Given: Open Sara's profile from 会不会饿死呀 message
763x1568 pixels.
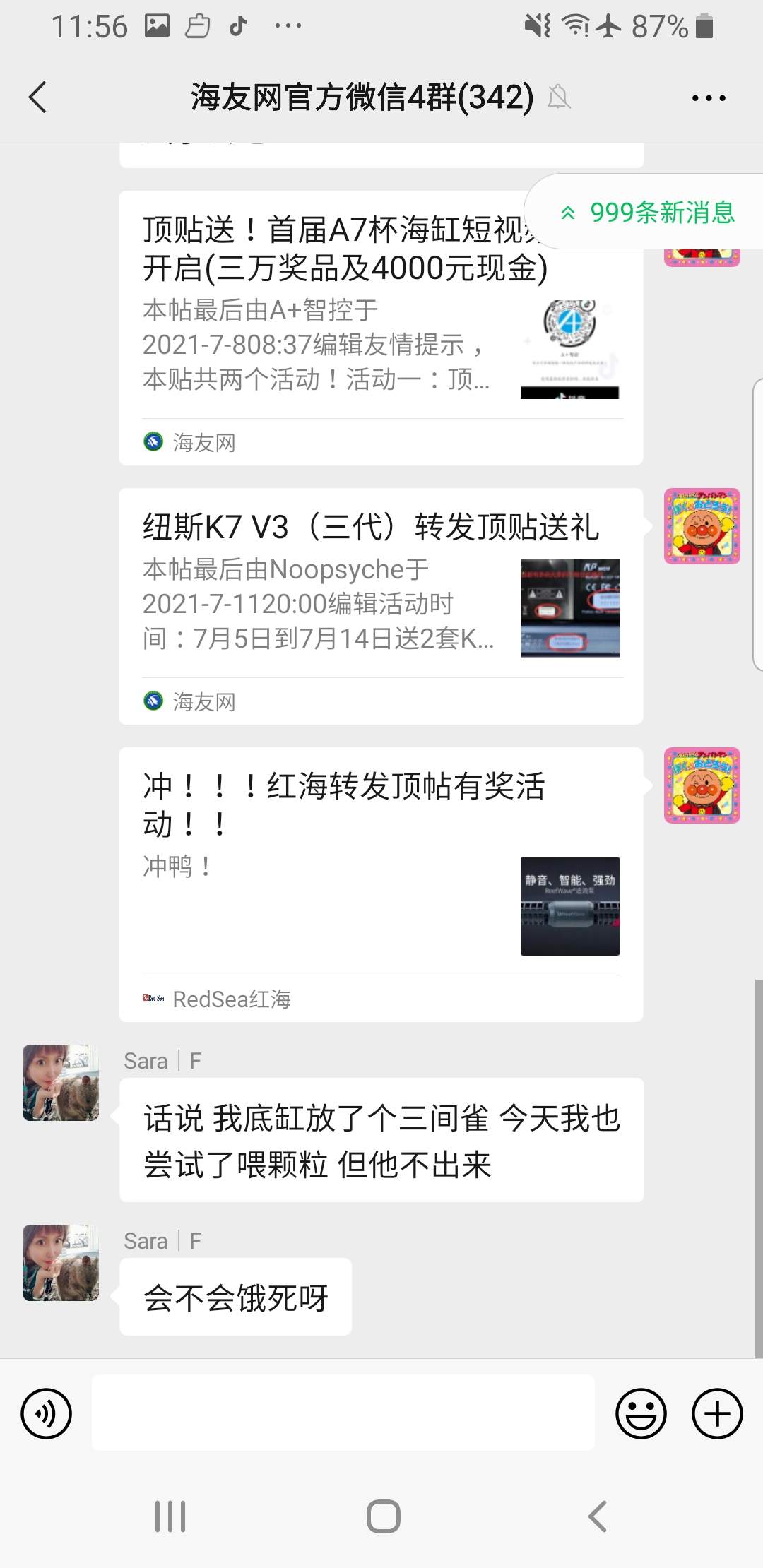Looking at the screenshot, I should (61, 1262).
